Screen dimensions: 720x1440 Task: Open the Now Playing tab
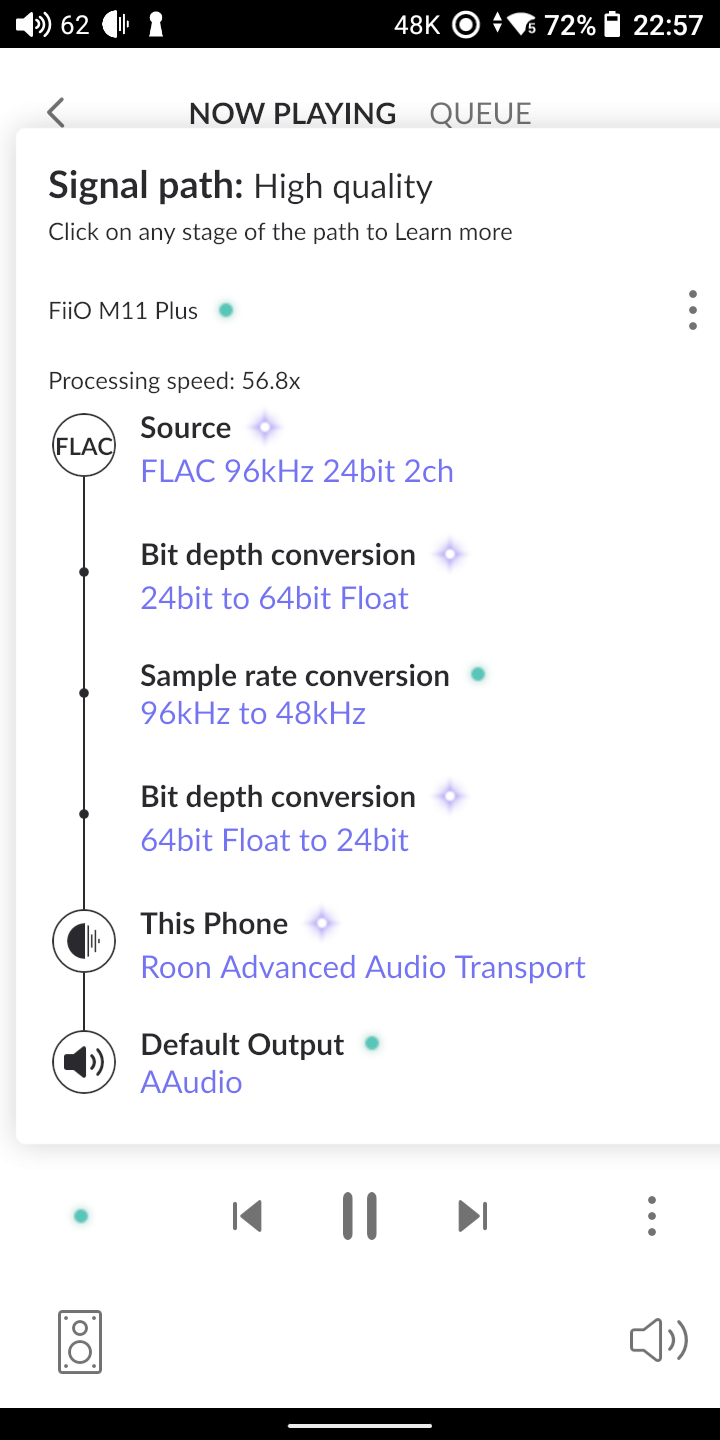point(292,113)
